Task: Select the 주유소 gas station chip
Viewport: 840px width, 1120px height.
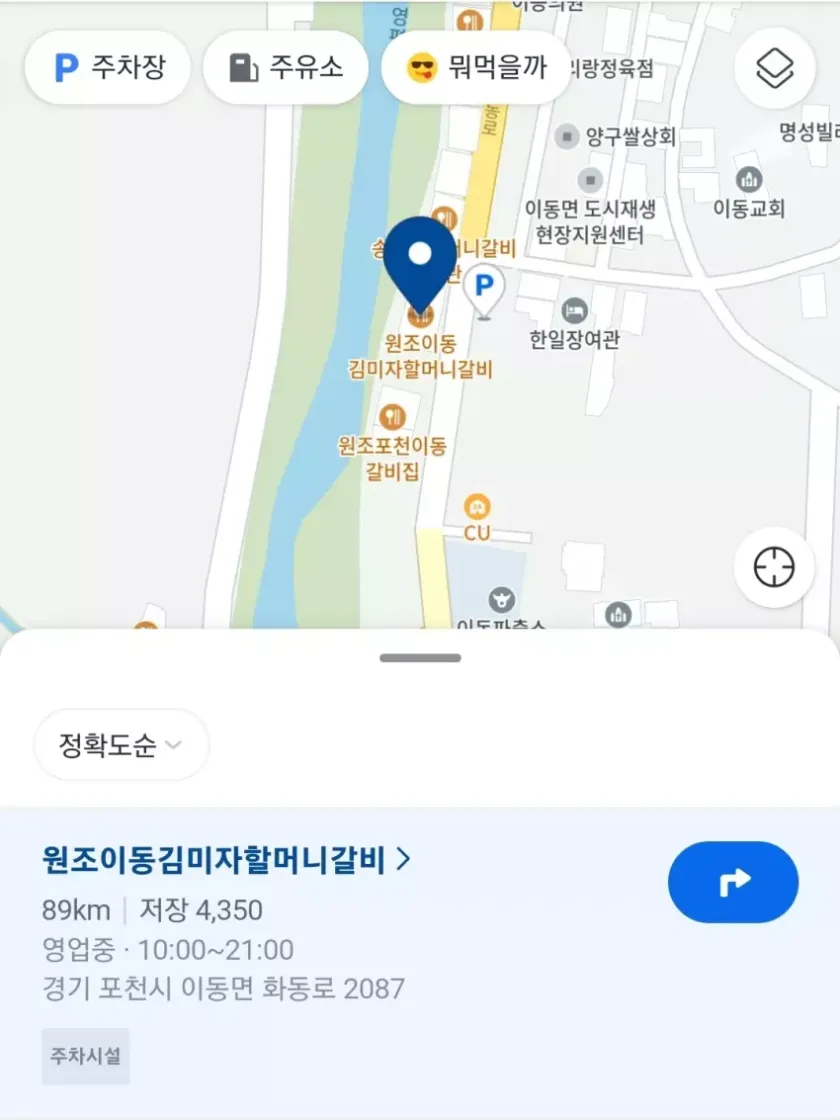Action: [286, 68]
